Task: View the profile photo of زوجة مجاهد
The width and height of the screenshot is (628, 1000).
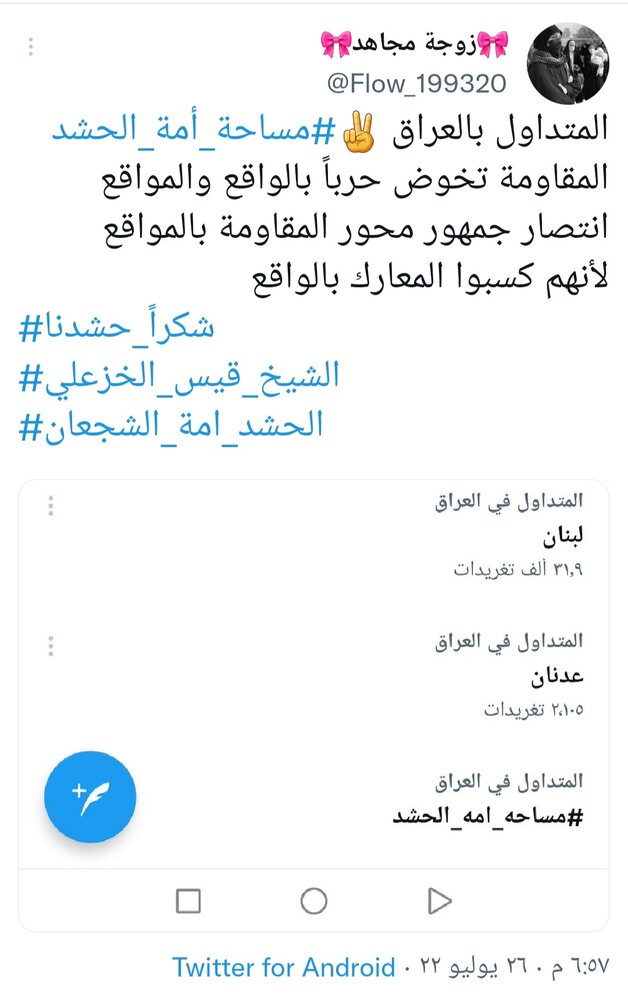Action: [x=568, y=62]
